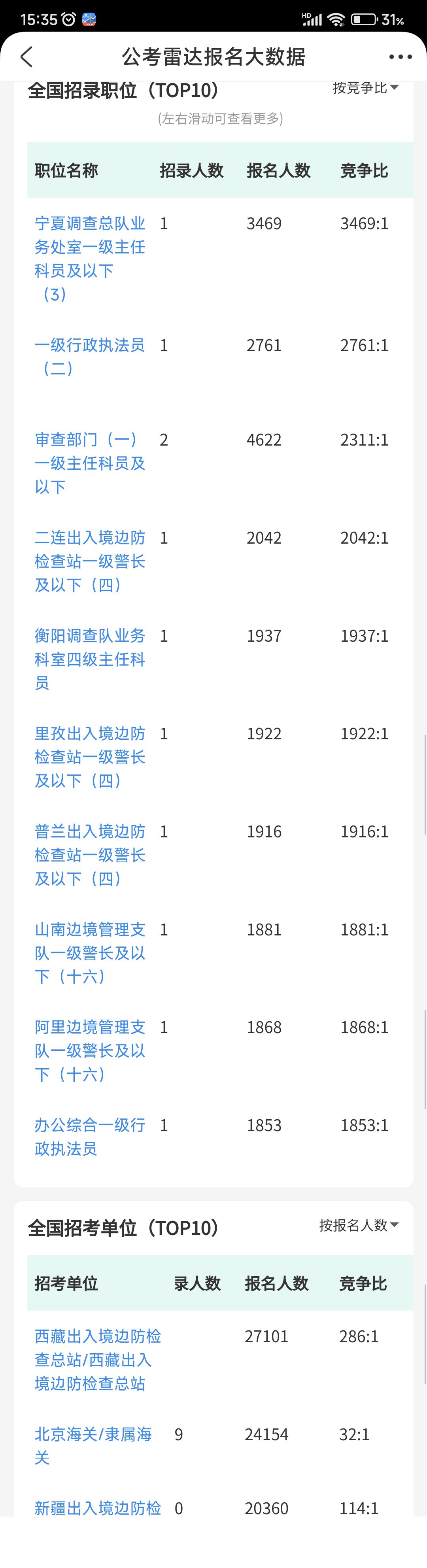Viewport: 427px width, 1568px height.
Task: Open position 一级行政执法员（二）
Action: point(89,357)
